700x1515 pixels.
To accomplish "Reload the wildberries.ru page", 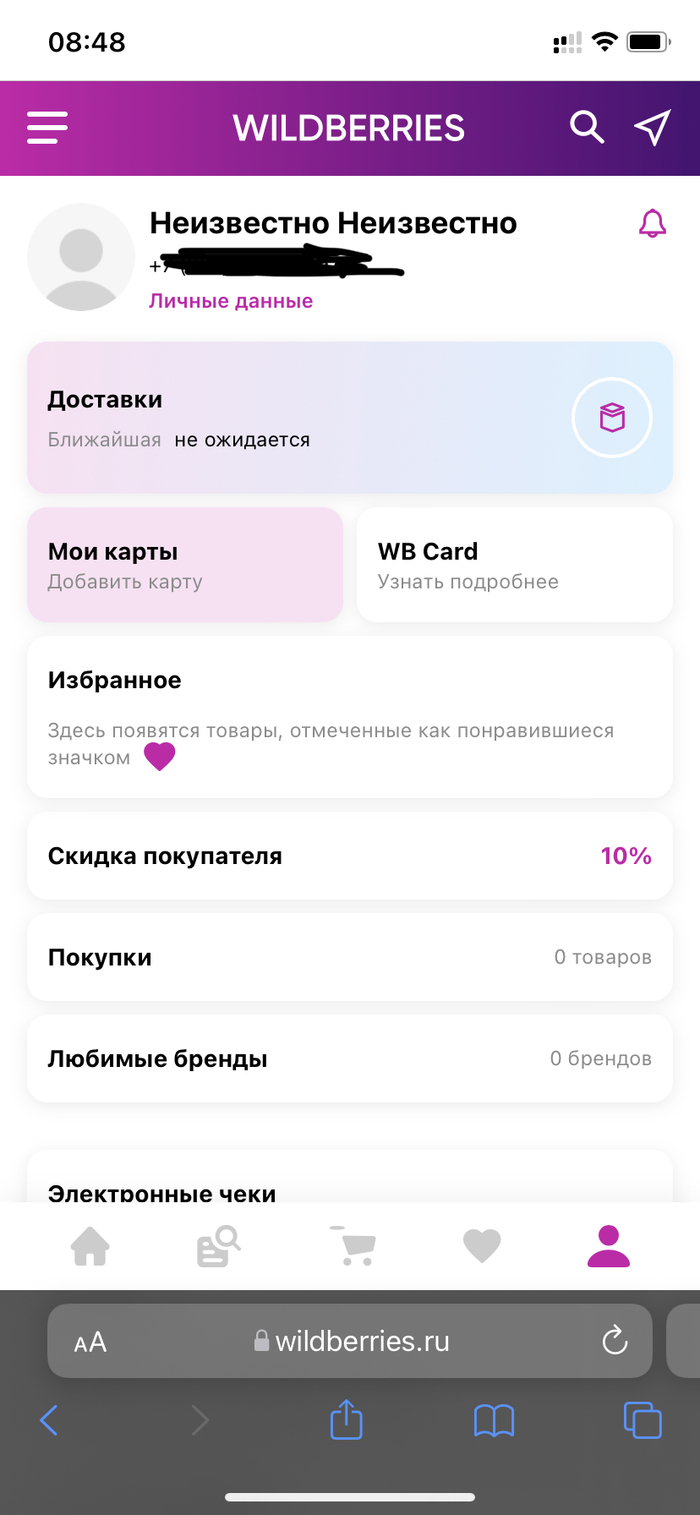I will (x=614, y=1340).
